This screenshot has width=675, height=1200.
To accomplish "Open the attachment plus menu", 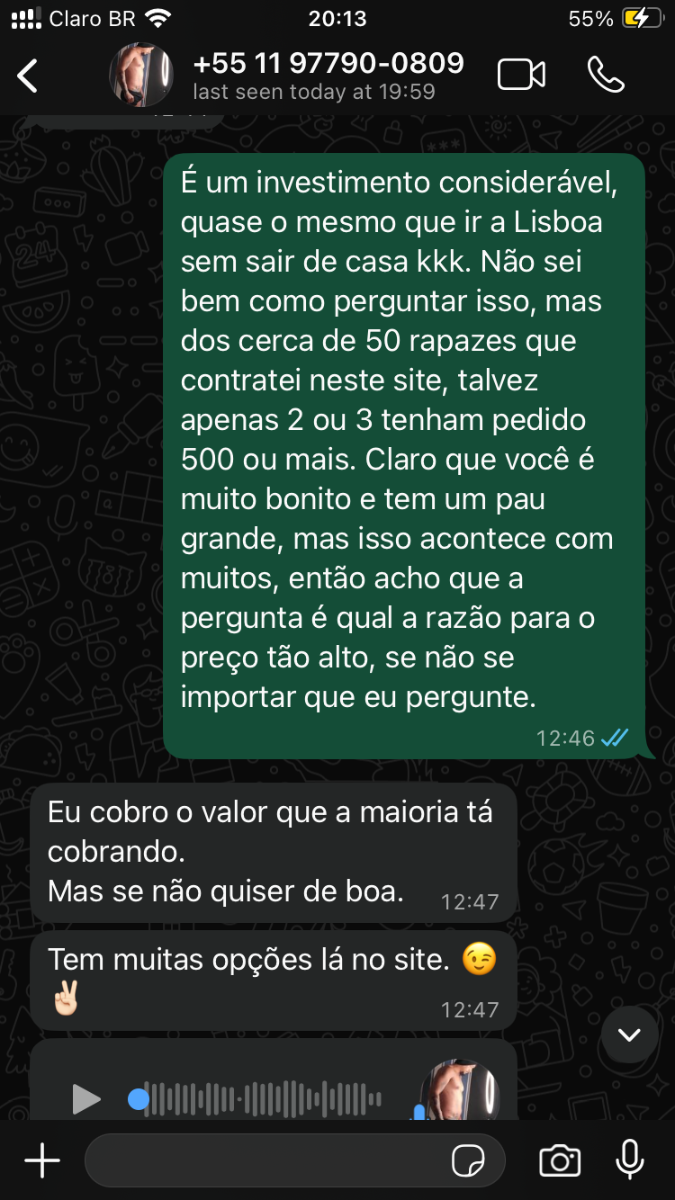I will point(42,1161).
